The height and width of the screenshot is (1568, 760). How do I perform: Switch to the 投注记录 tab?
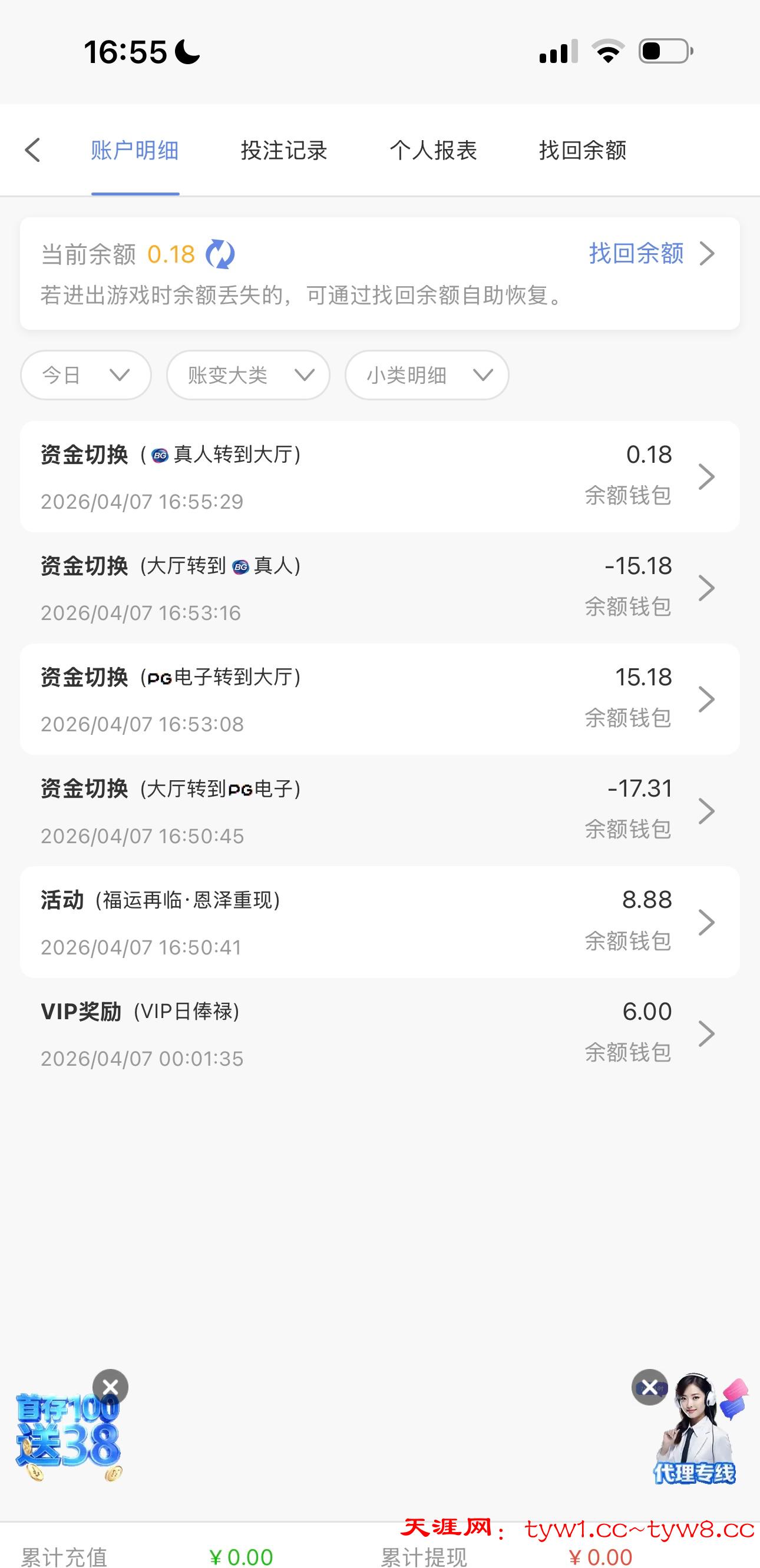coord(284,150)
